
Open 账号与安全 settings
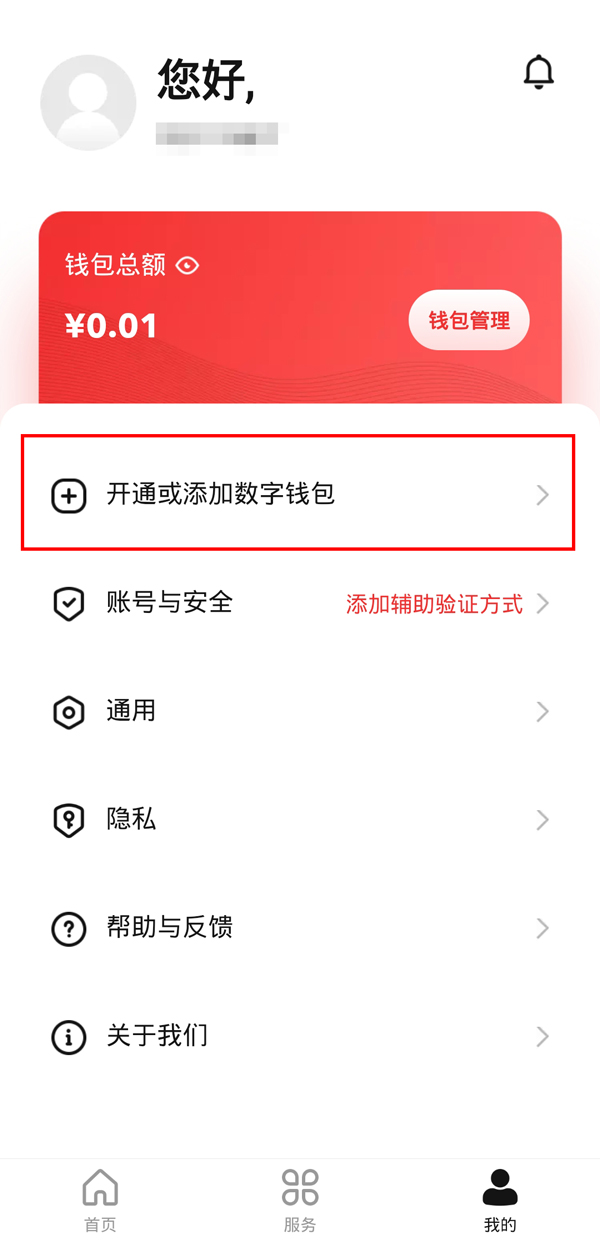[299, 603]
